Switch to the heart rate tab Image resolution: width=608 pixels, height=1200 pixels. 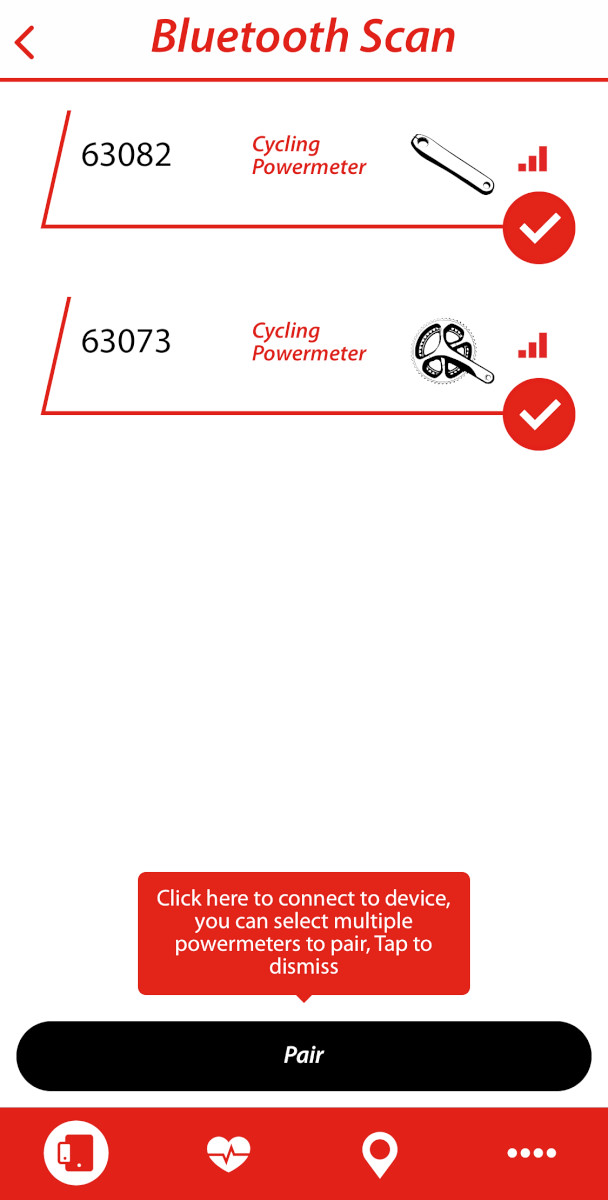228,1153
